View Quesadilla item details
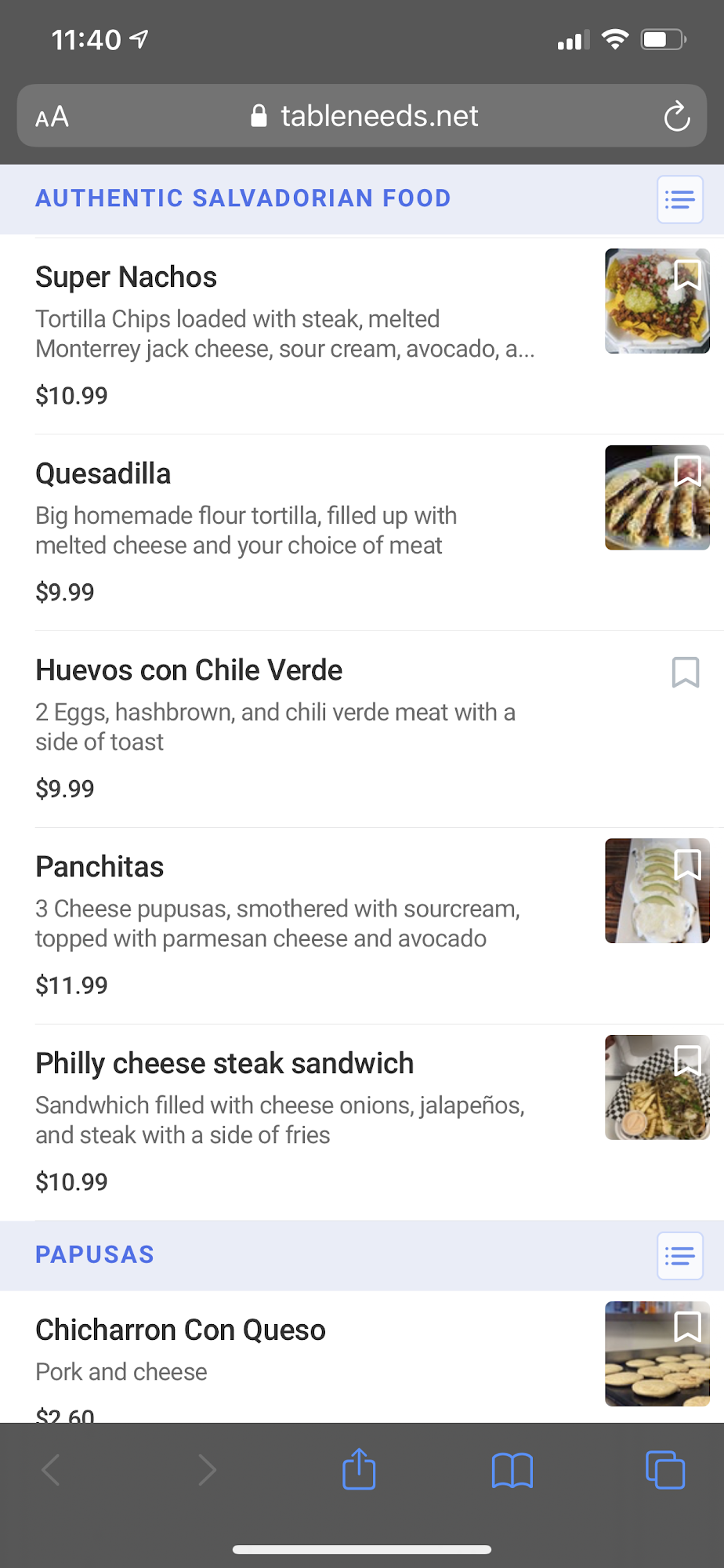724x1568 pixels. point(103,474)
